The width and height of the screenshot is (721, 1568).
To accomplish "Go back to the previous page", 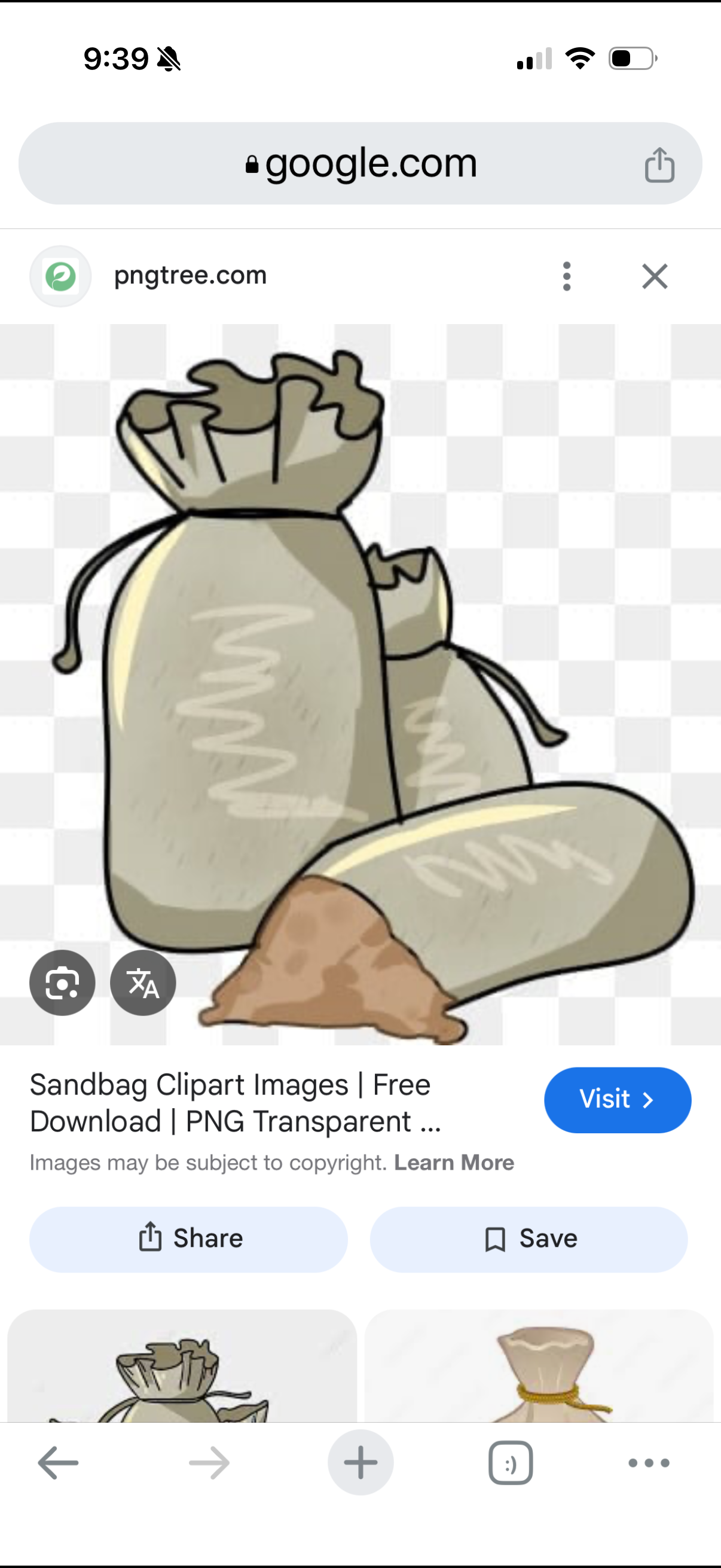I will (59, 1462).
